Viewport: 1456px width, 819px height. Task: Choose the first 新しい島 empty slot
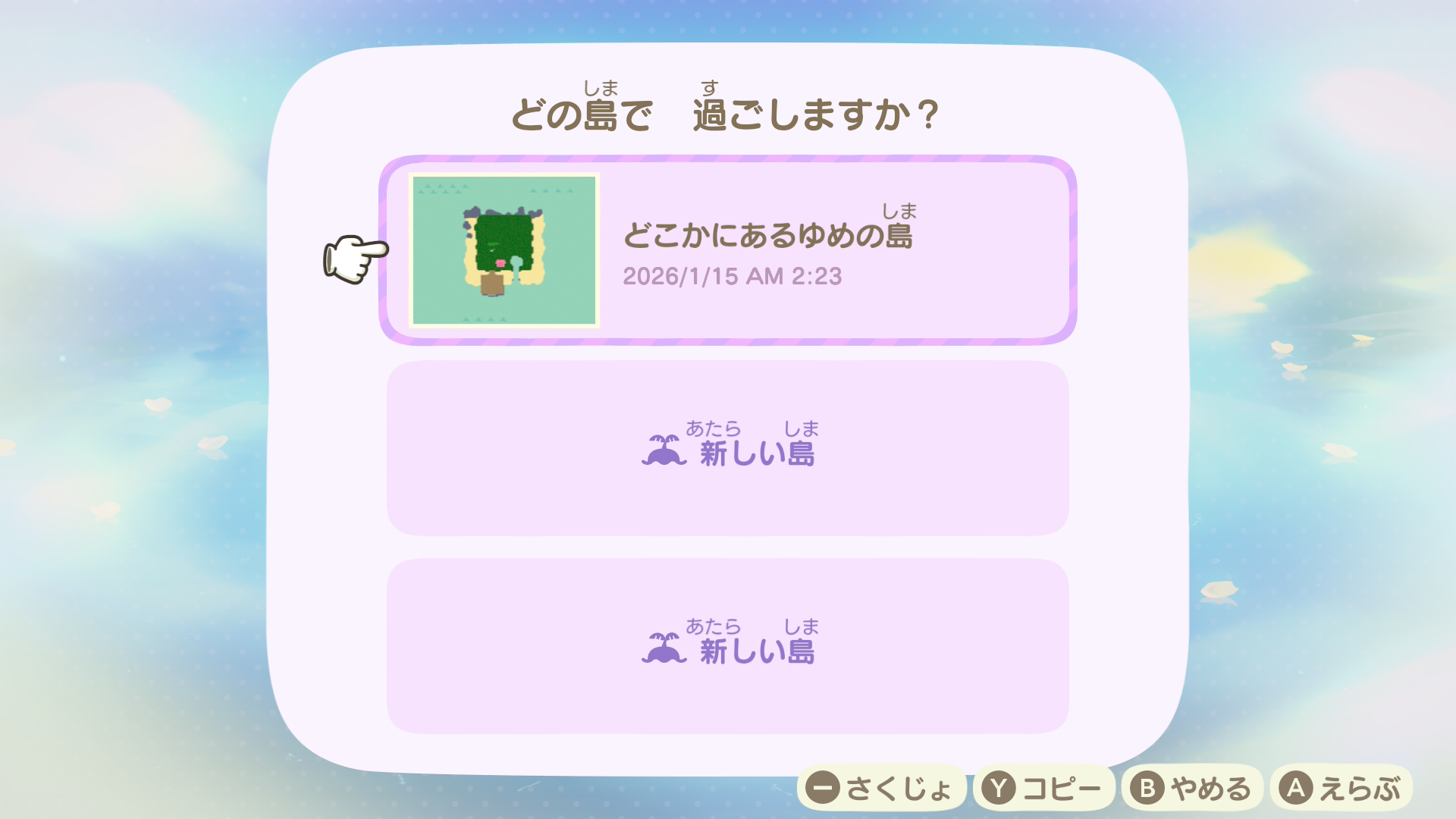(728, 448)
